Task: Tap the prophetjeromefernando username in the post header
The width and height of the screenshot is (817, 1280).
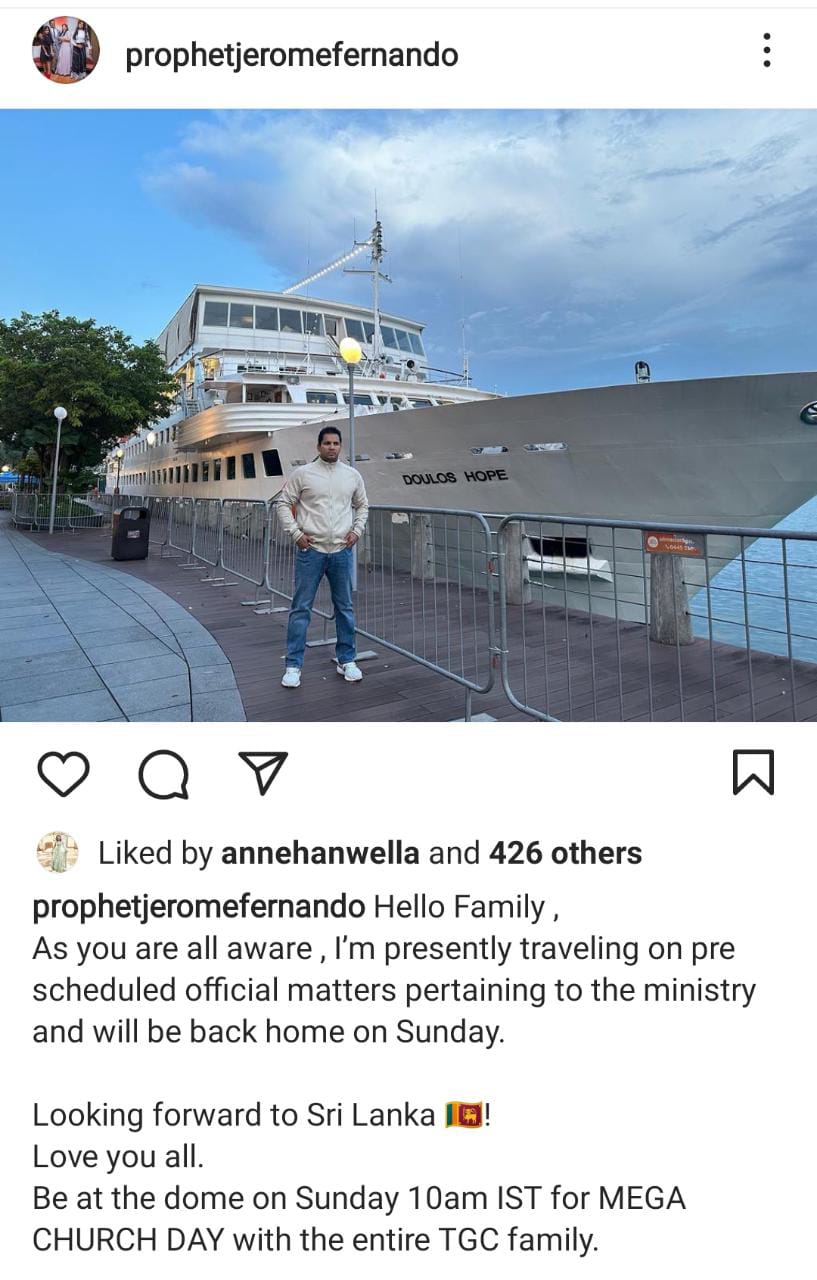Action: pos(291,54)
